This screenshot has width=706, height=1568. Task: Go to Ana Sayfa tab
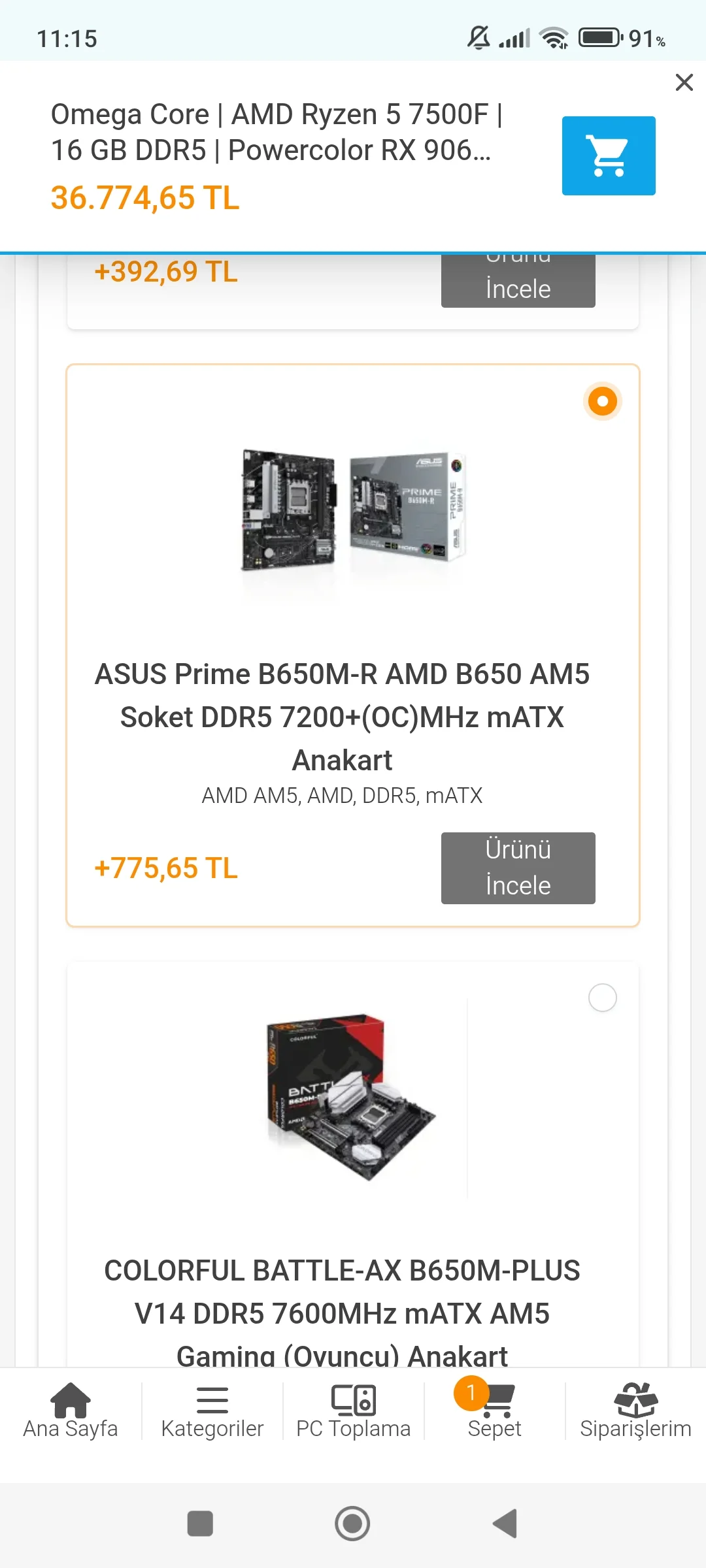coord(71,1411)
